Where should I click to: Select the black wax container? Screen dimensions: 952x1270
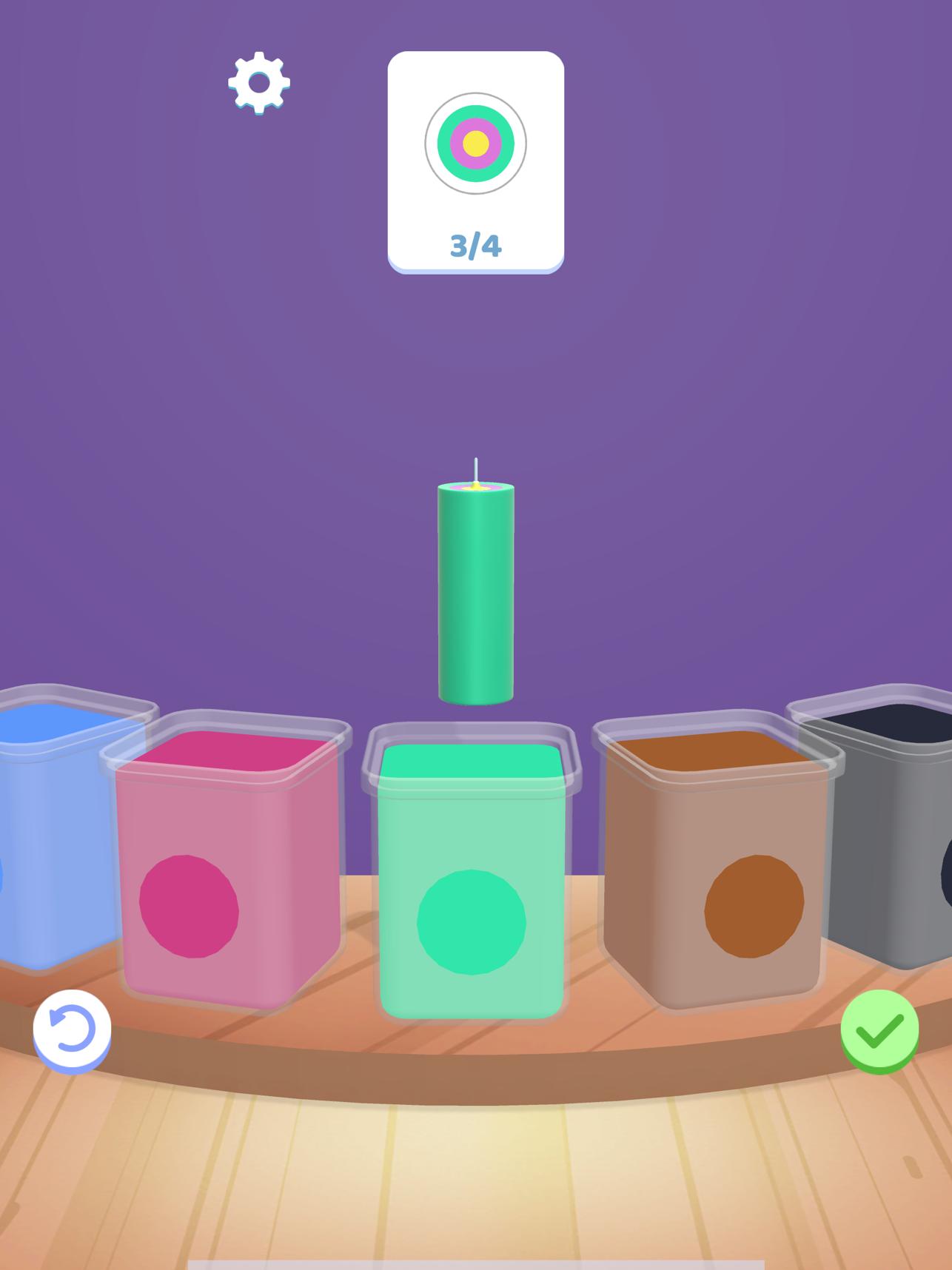(x=896, y=836)
